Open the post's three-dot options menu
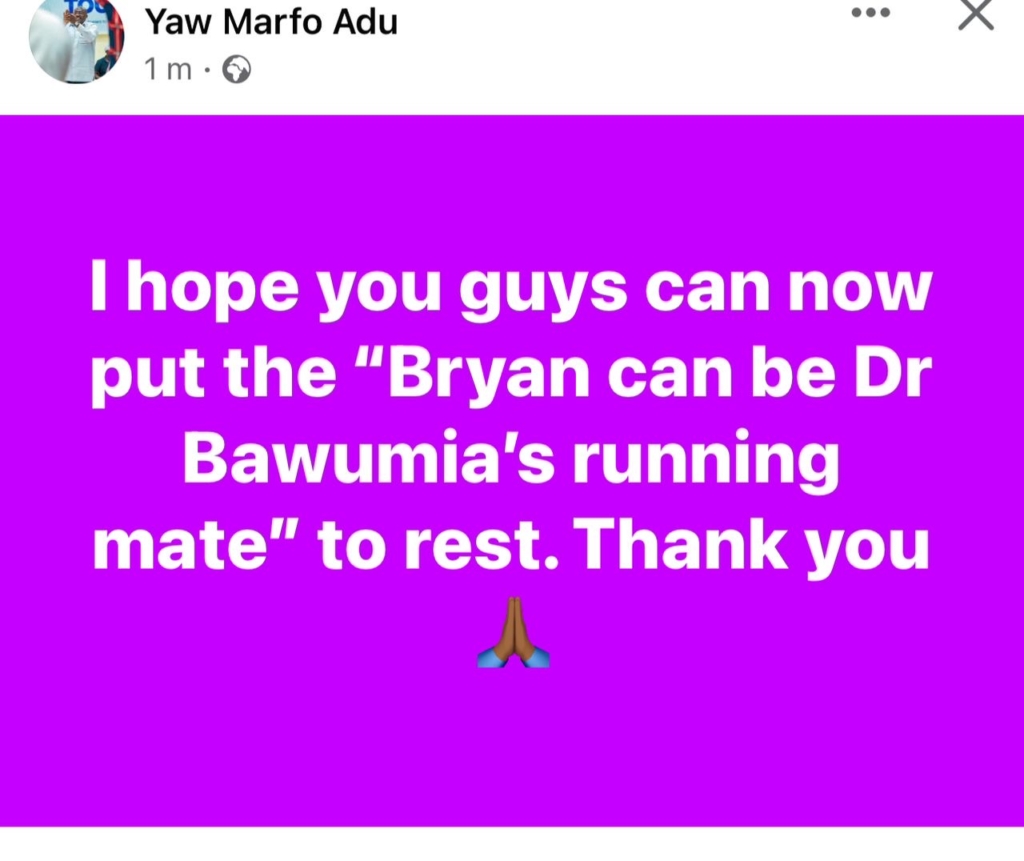The width and height of the screenshot is (1024, 861). coord(870,14)
